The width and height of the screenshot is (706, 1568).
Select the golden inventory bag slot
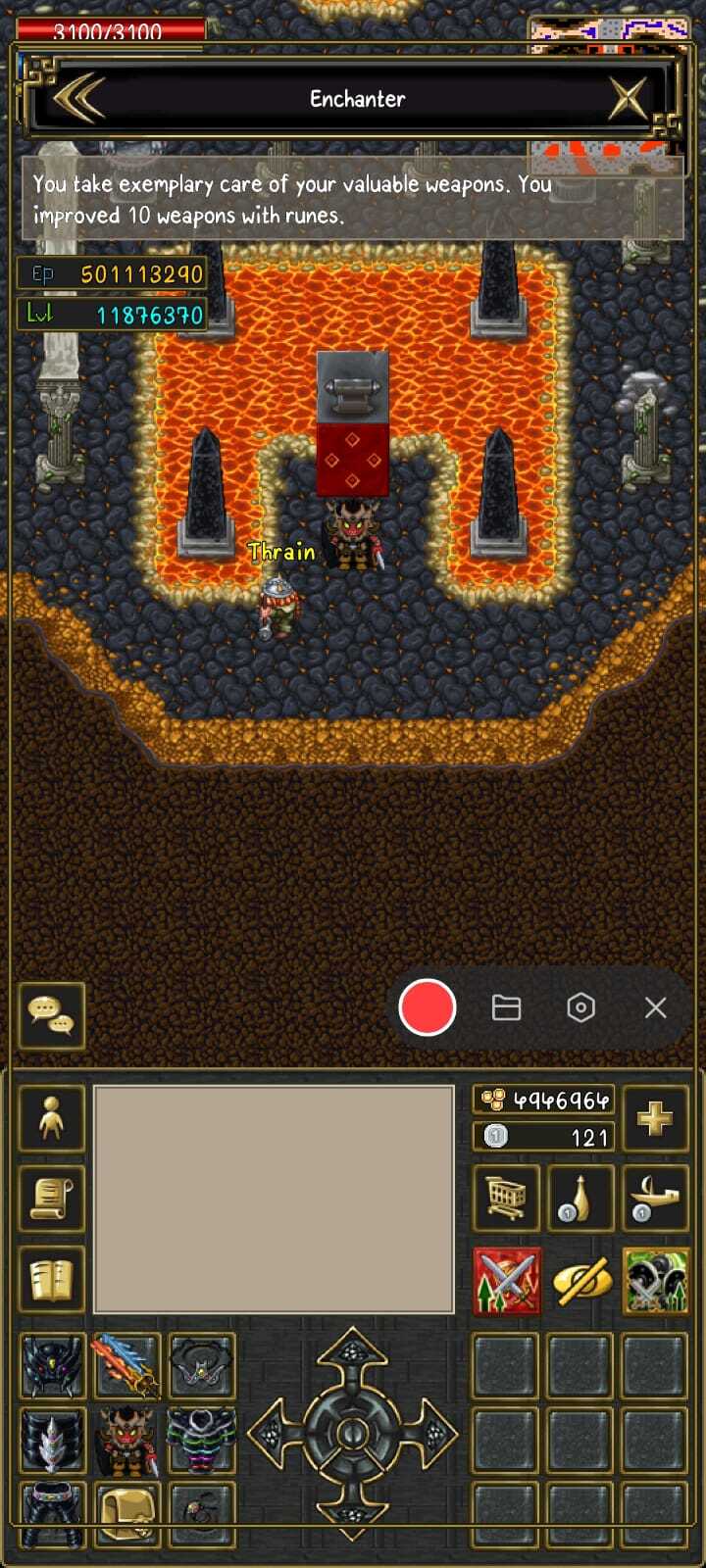click(x=126, y=1514)
